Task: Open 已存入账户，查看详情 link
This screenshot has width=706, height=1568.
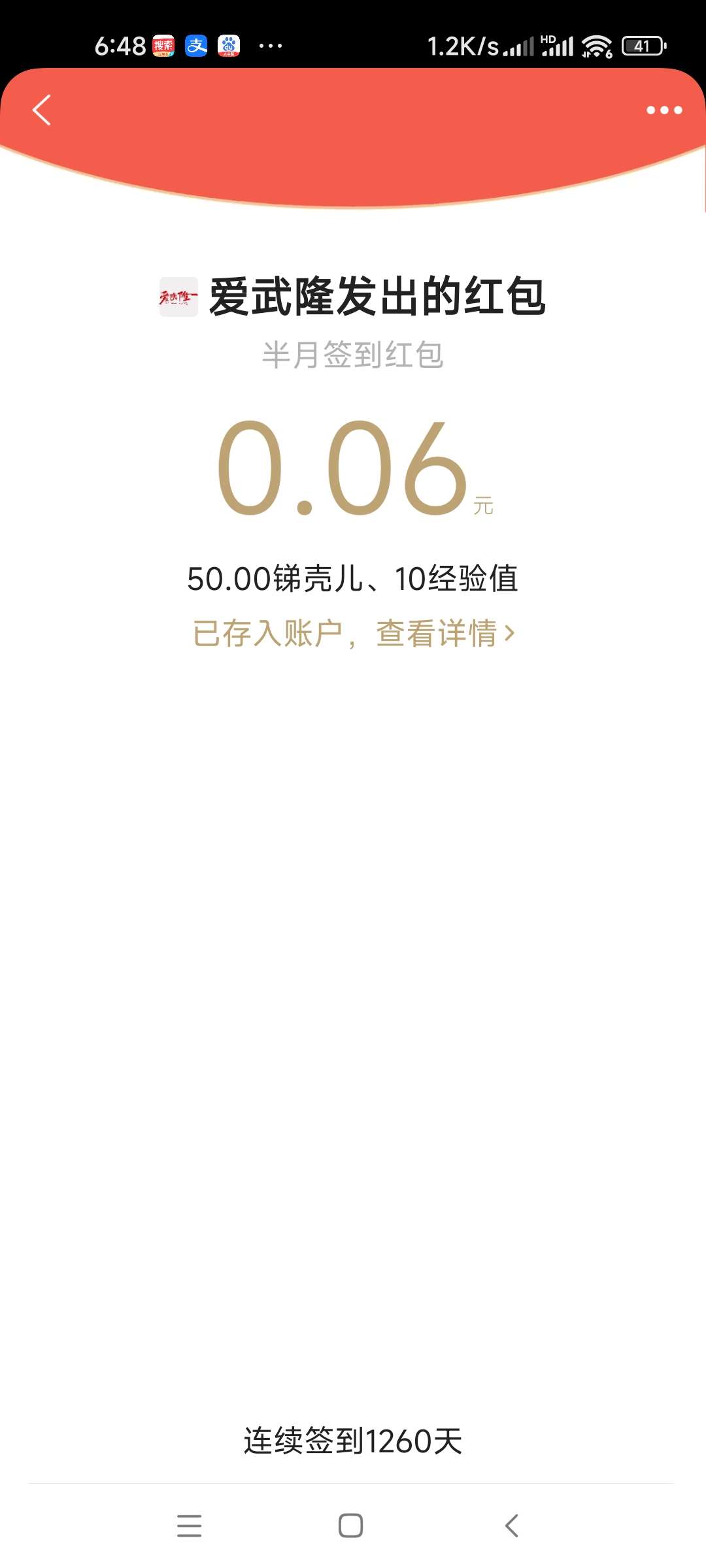Action: 353,633
